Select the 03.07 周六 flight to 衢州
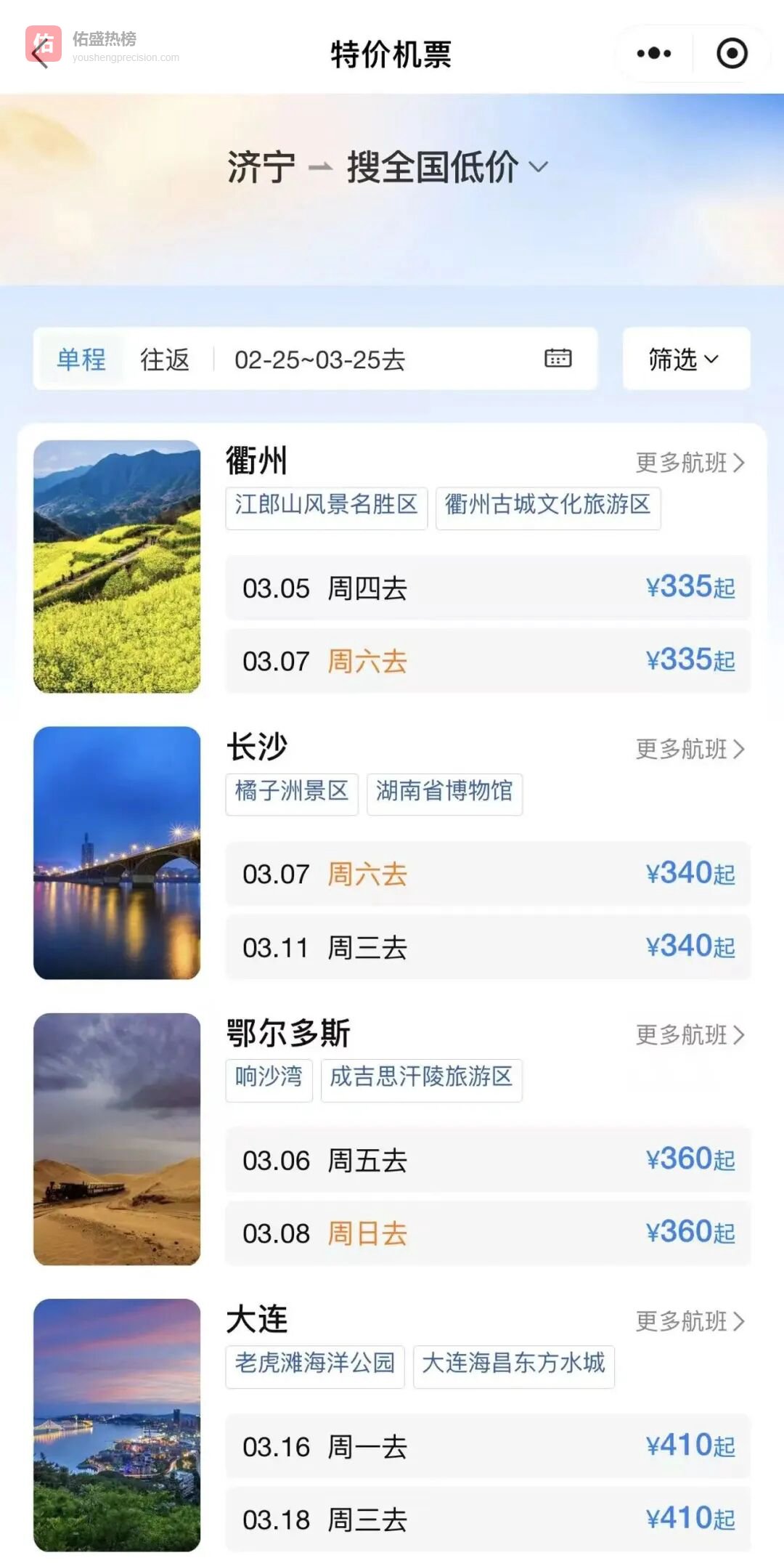Viewport: 784px width, 1566px height. click(x=488, y=661)
